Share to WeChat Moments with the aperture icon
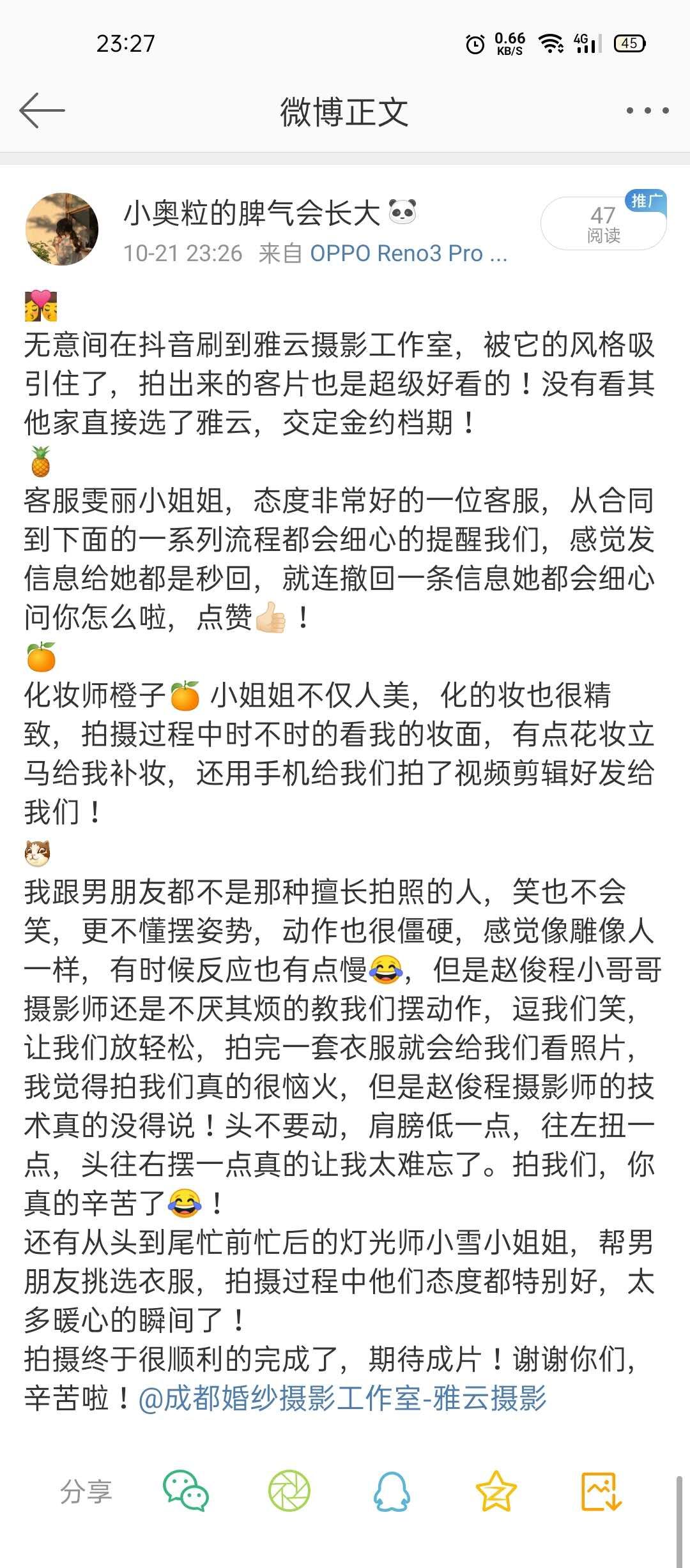 (289, 1491)
